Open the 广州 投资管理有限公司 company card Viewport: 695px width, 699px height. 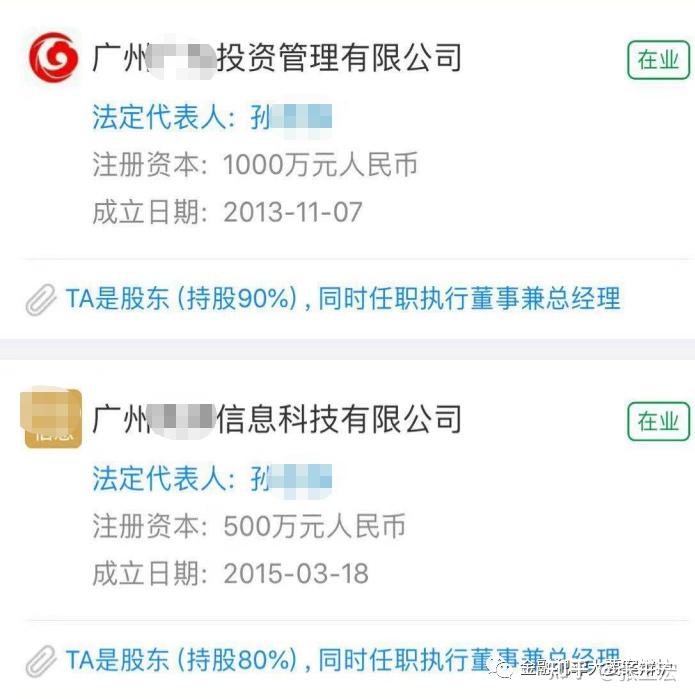pos(277,57)
